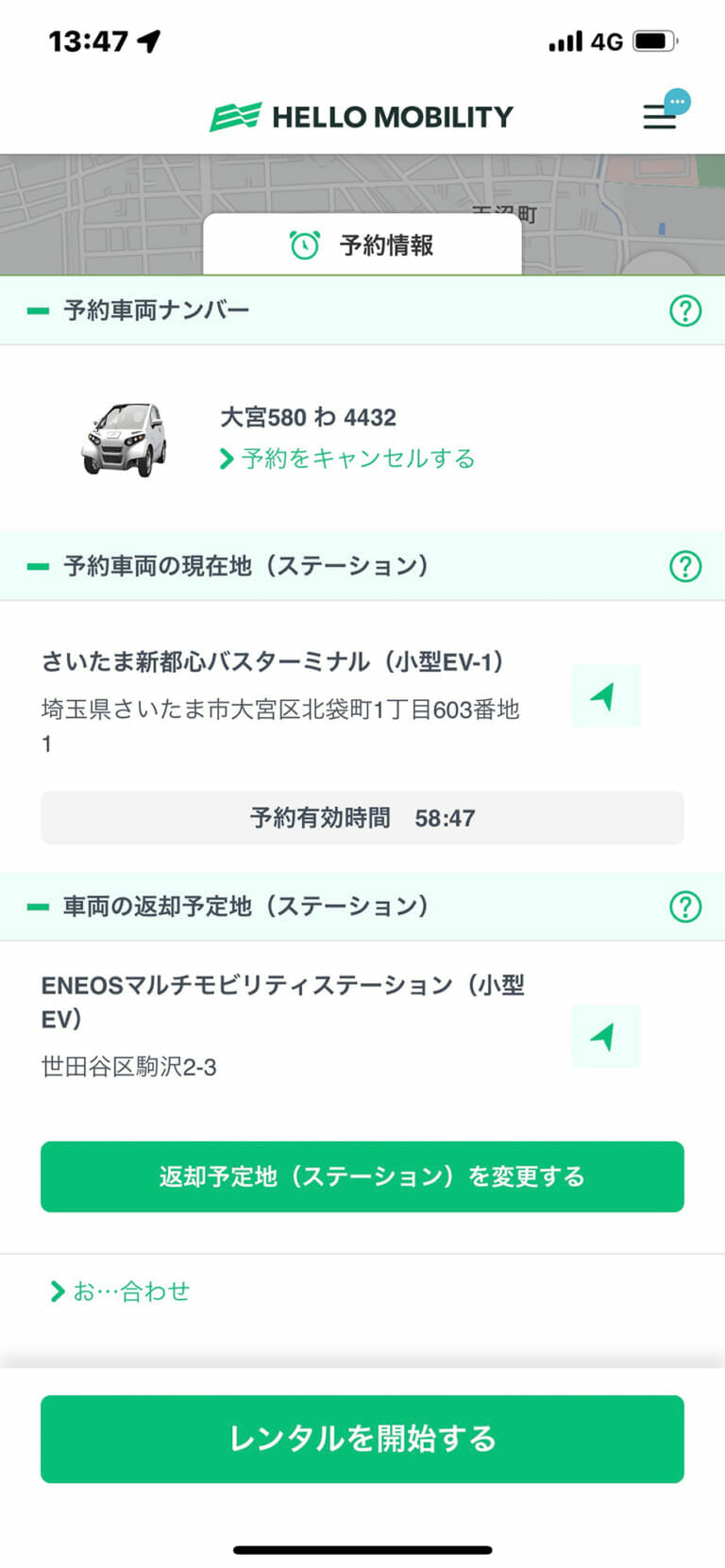Navigate to さいたま新都心バスターミナル station
The width and height of the screenshot is (725, 1568).
pyautogui.click(x=605, y=696)
